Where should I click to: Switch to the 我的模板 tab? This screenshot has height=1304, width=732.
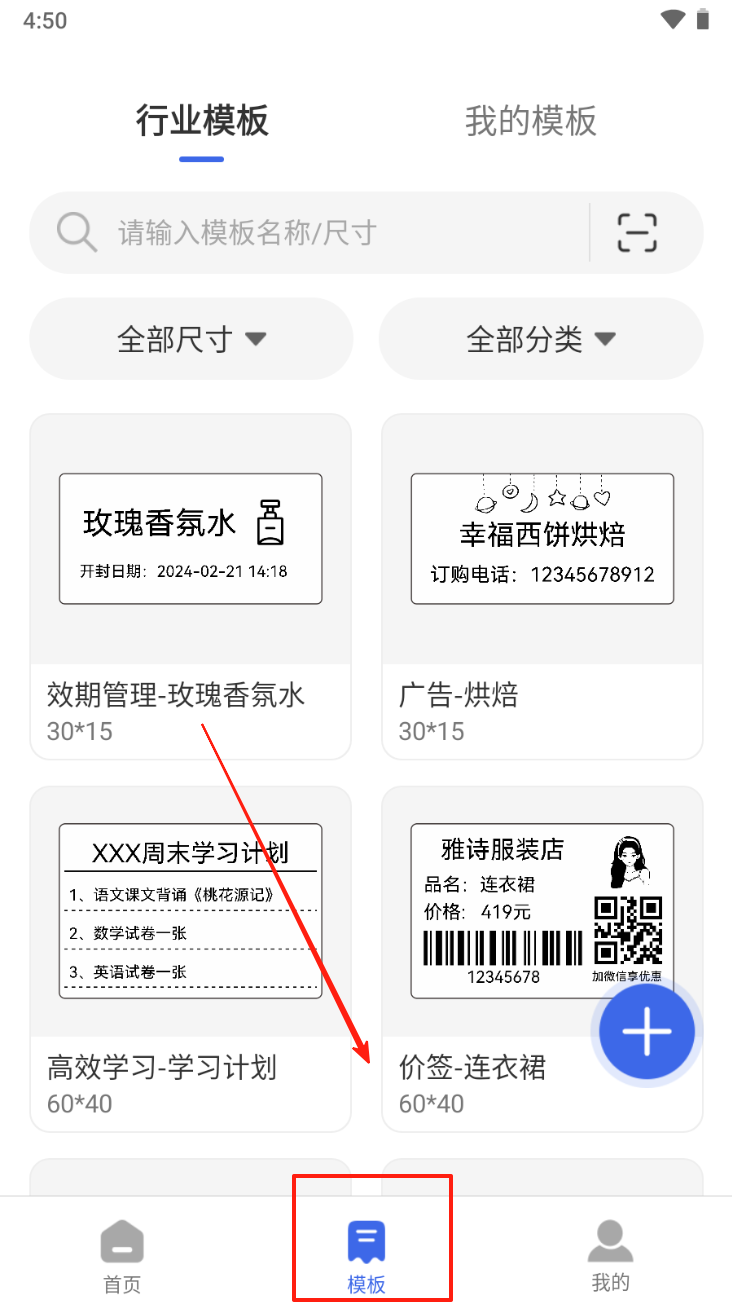(530, 121)
